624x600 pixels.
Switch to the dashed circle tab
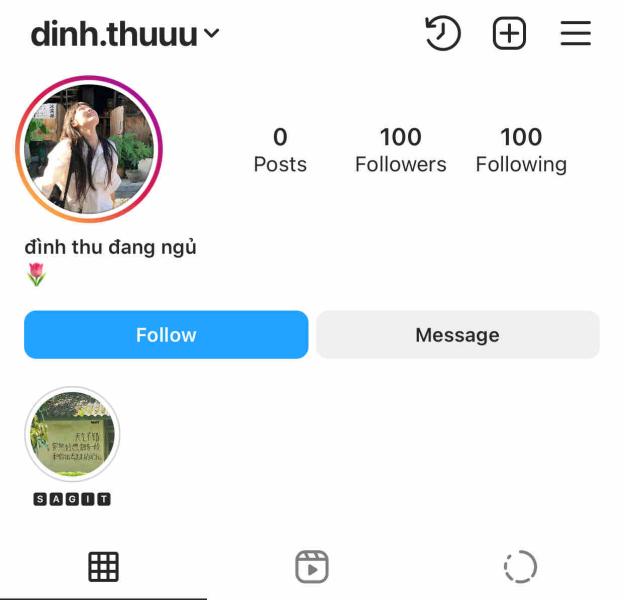519,567
